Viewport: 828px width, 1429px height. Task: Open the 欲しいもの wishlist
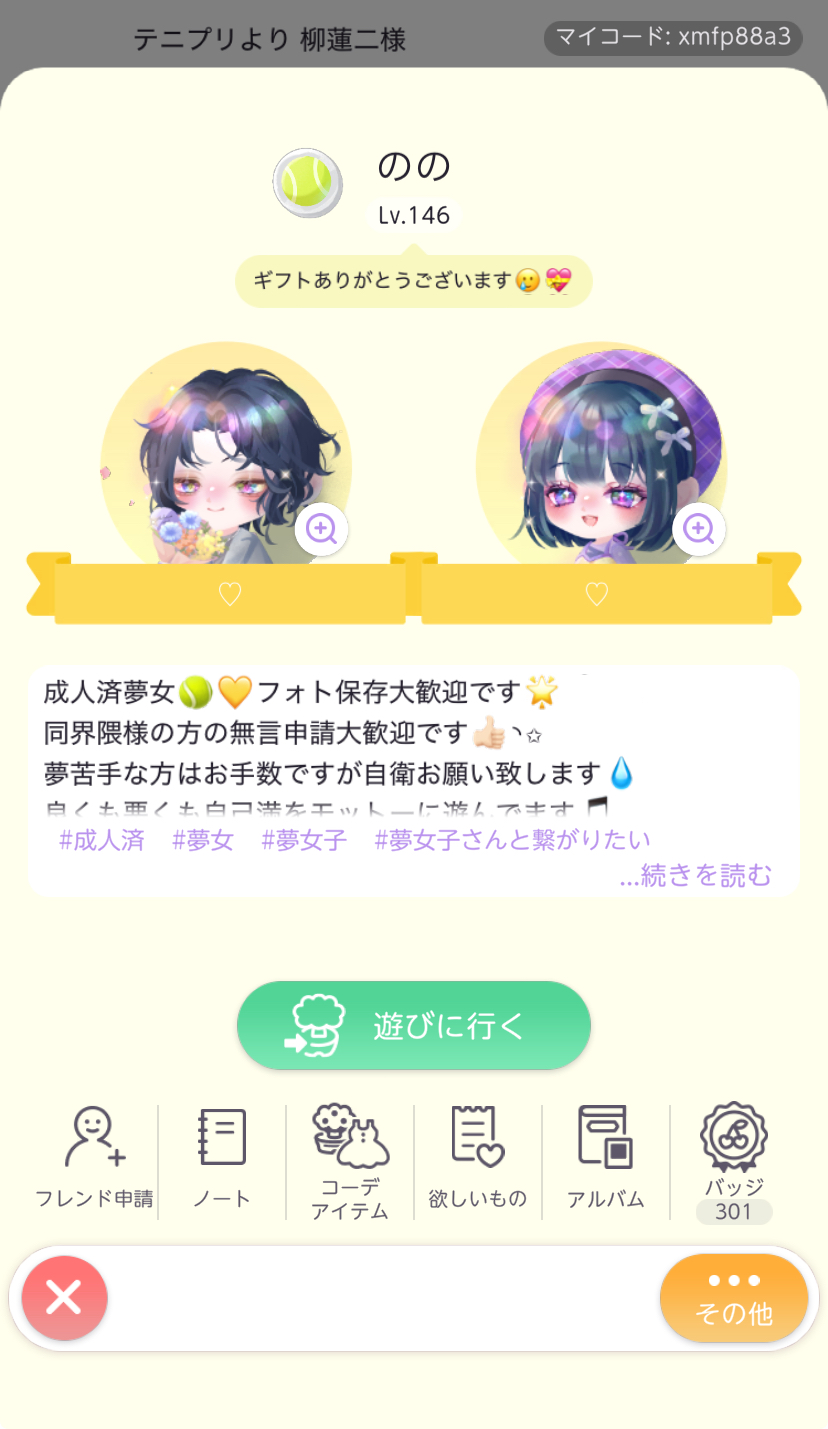[x=478, y=1158]
